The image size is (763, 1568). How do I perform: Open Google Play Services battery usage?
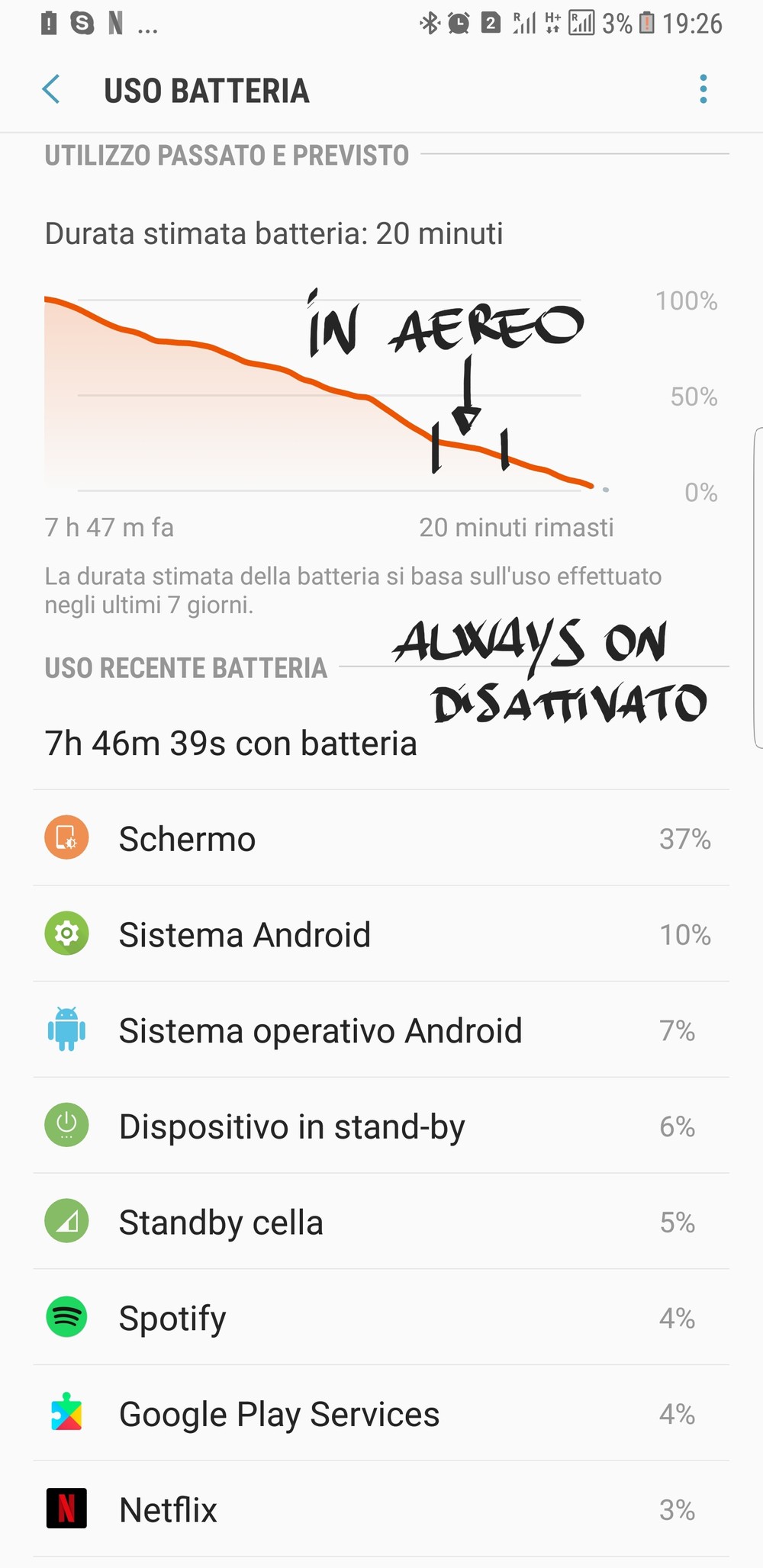(x=380, y=1414)
